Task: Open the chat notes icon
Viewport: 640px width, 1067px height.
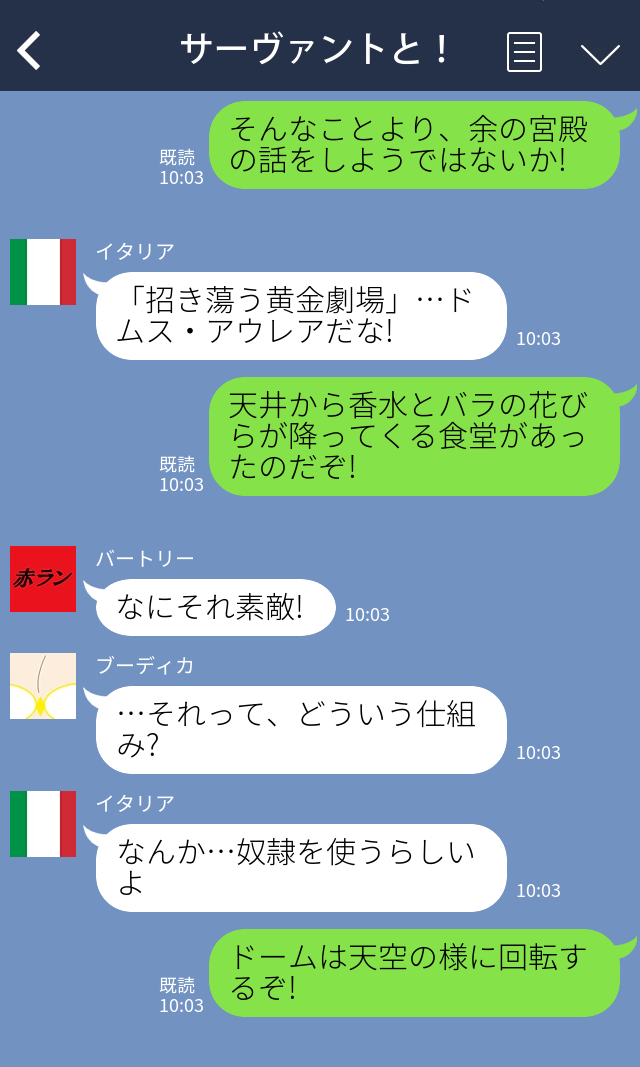Action: [x=524, y=51]
